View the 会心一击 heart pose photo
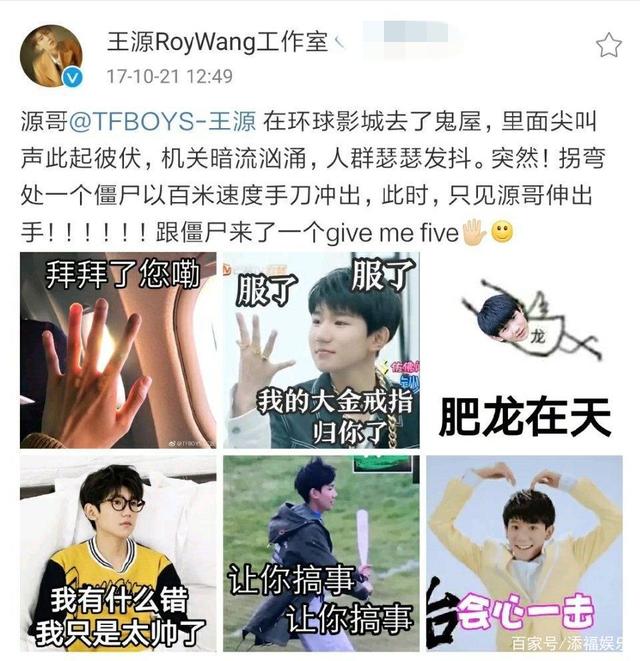 [x=524, y=553]
